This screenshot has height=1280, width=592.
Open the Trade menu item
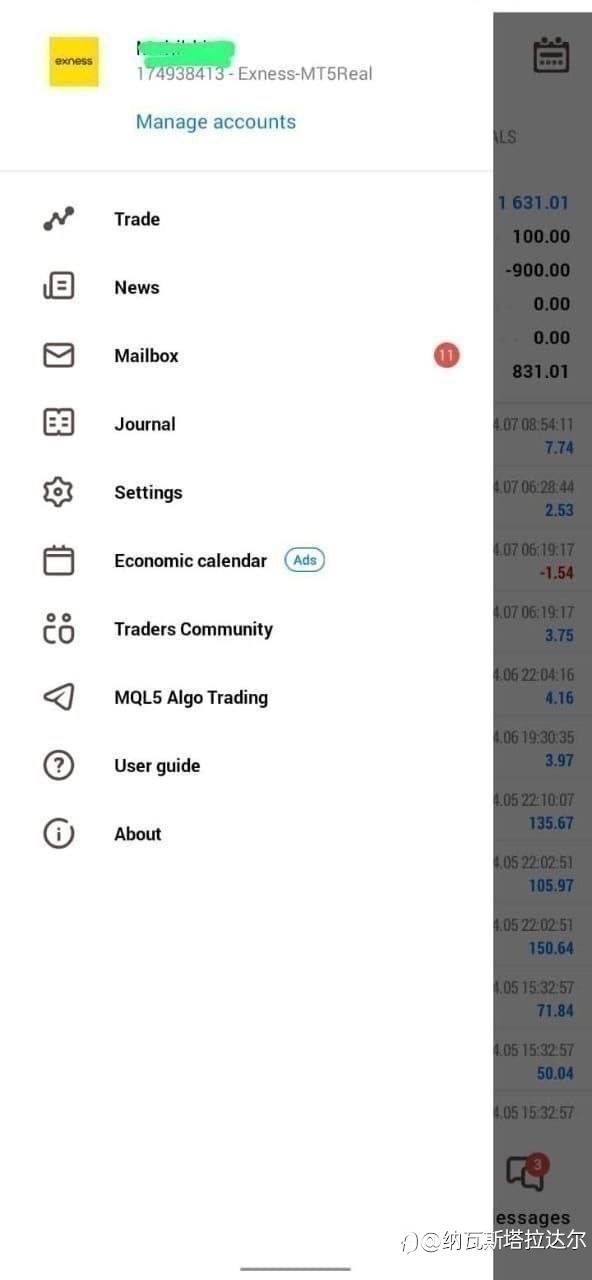[x=247, y=219]
